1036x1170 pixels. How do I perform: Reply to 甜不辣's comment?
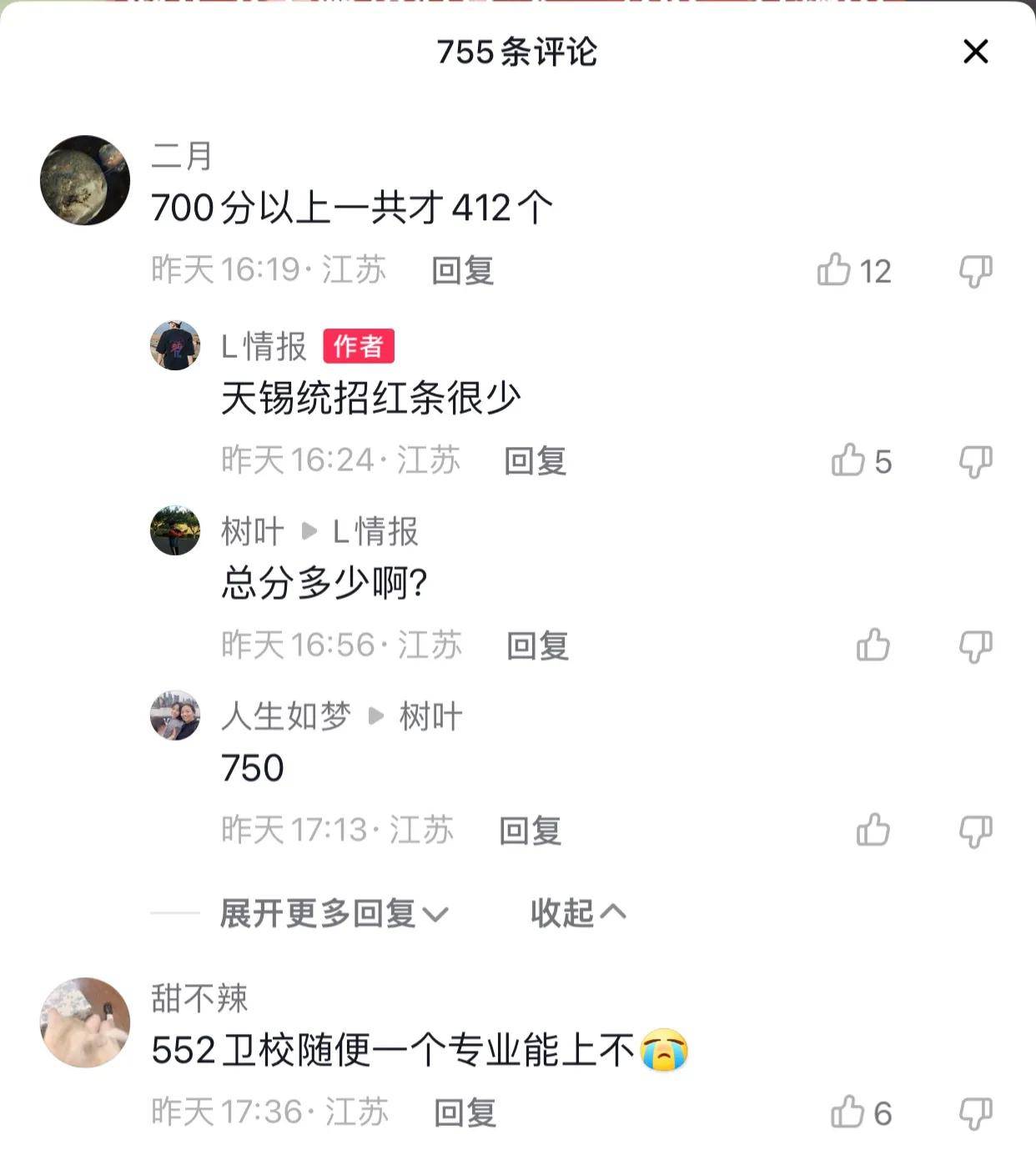point(465,1112)
